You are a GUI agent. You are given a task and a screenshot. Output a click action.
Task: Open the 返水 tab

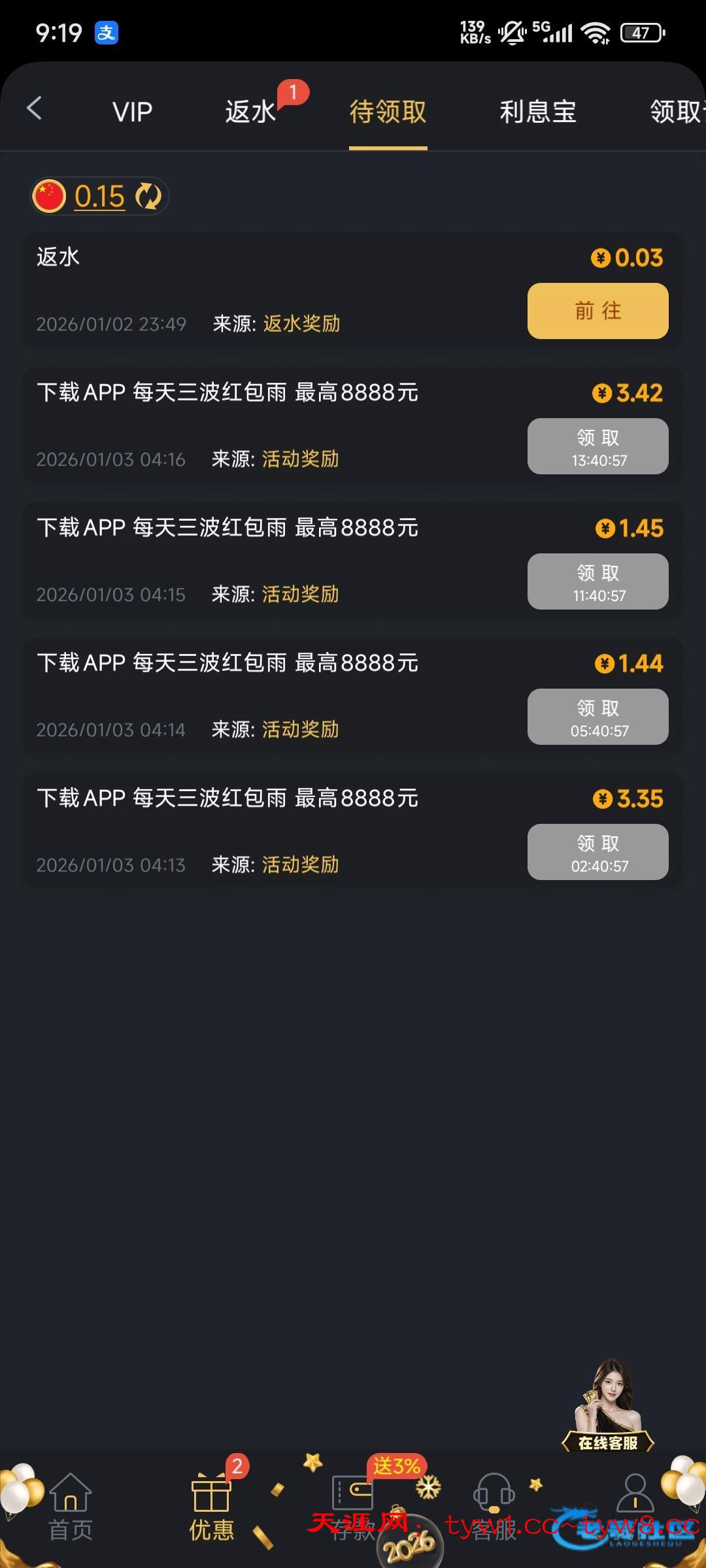pos(251,112)
